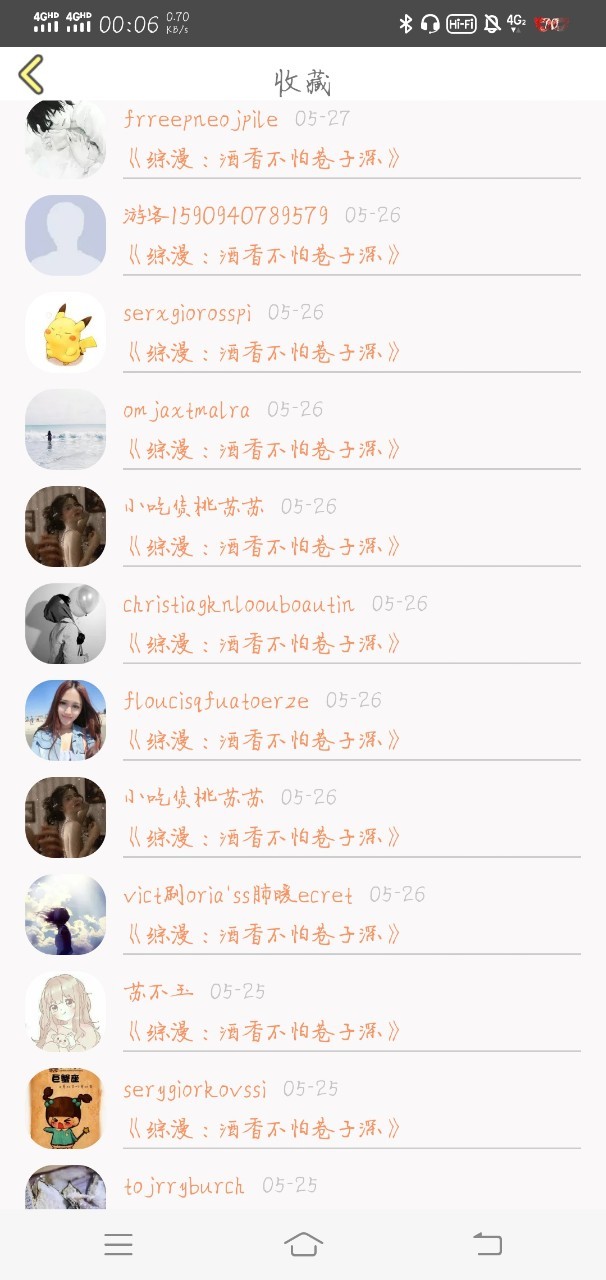This screenshot has height=1280, width=606.
Task: Tap the system home button
Action: point(303,1244)
